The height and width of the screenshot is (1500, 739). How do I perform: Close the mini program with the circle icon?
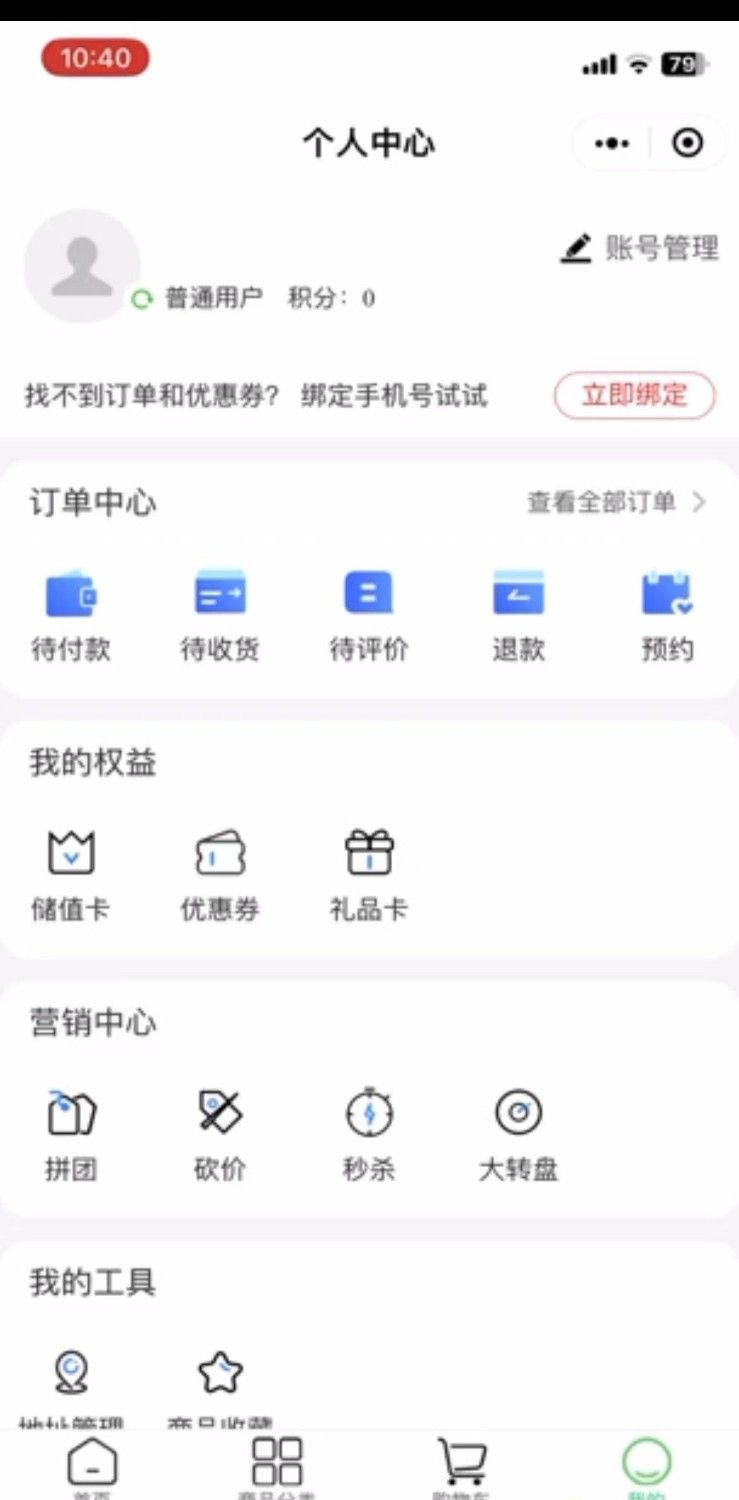coord(687,144)
